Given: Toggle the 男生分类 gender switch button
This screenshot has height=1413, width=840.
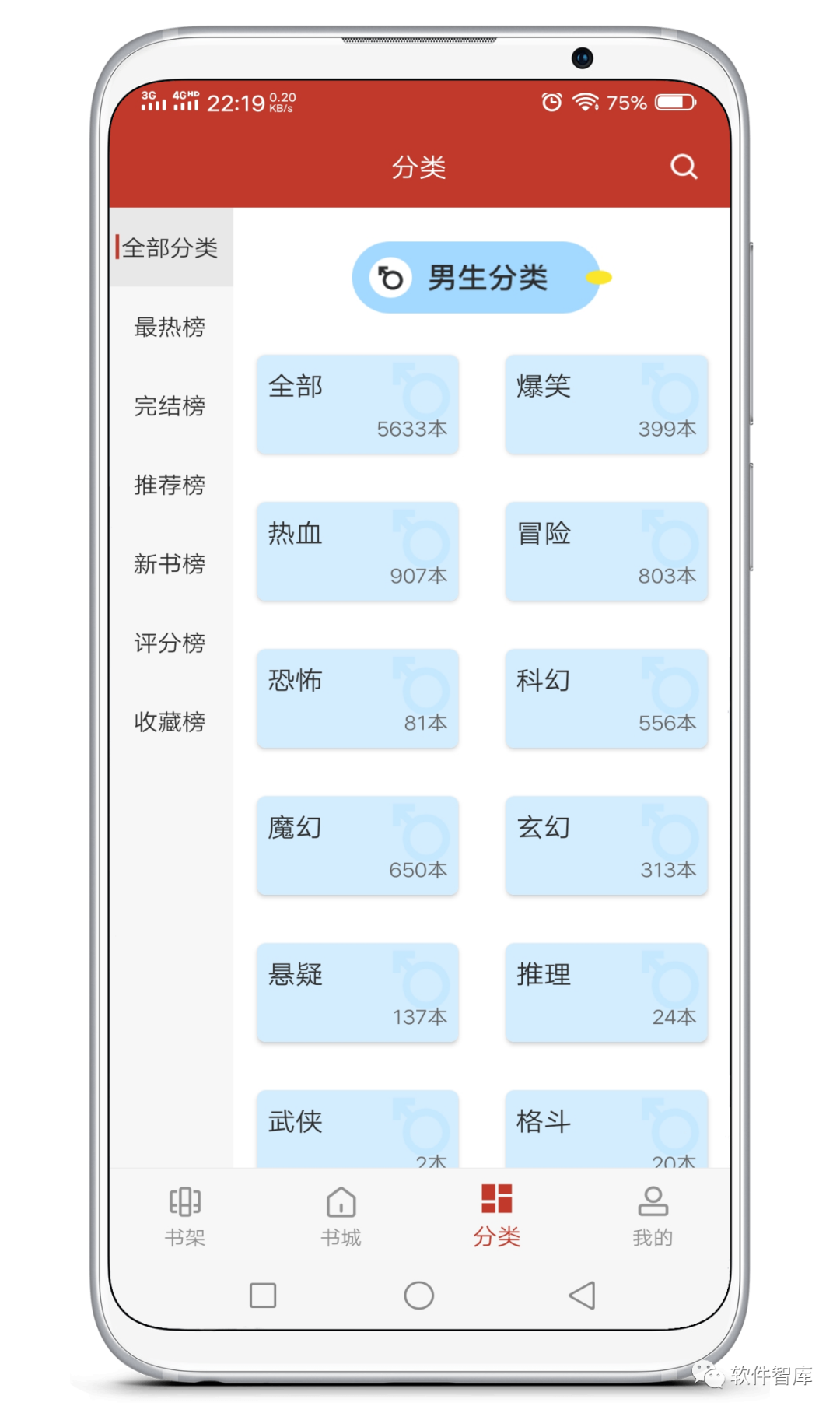Looking at the screenshot, I should [x=476, y=278].
